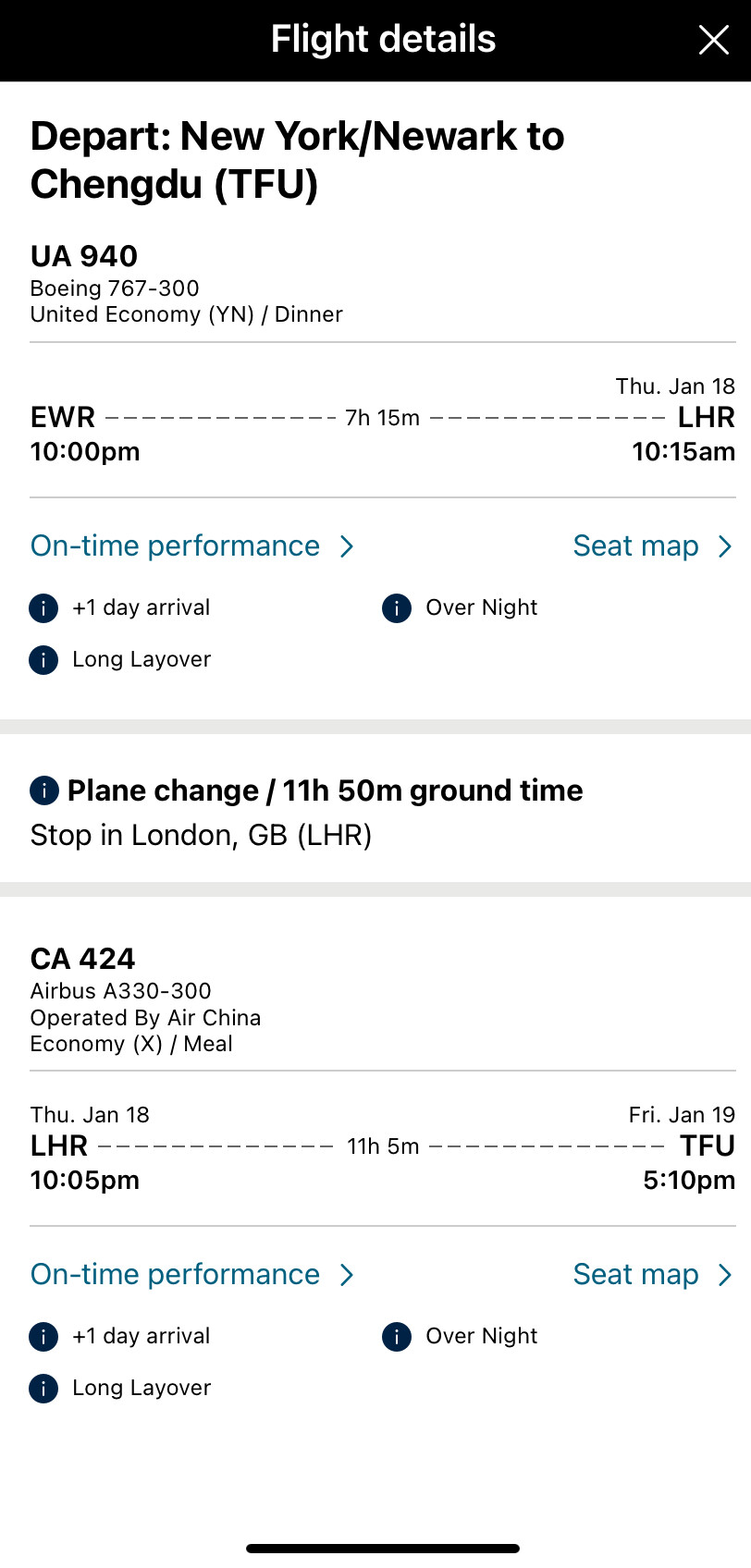Image resolution: width=751 pixels, height=1568 pixels.
Task: Open On-time performance for CA 424
Action: (192, 1274)
